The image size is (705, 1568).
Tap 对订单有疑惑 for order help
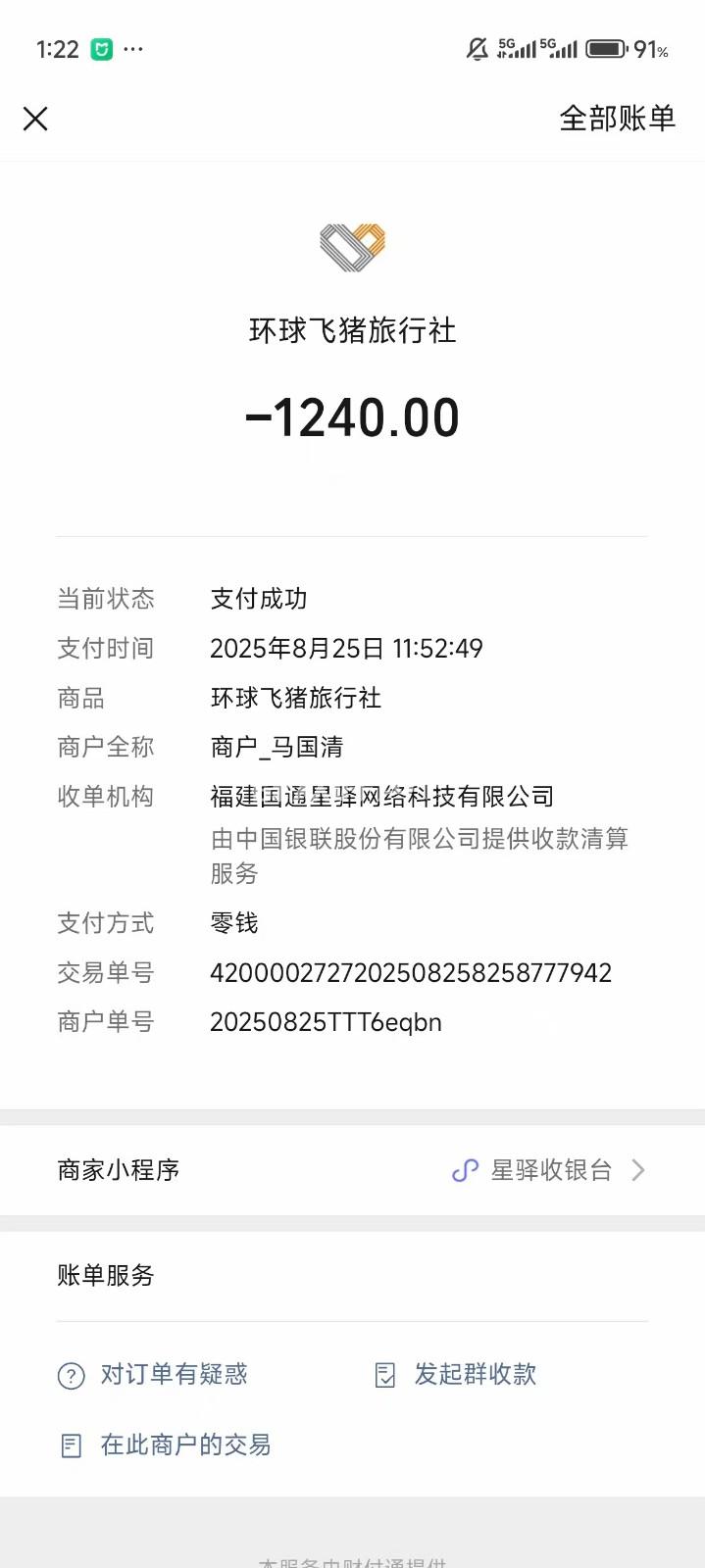[154, 1375]
